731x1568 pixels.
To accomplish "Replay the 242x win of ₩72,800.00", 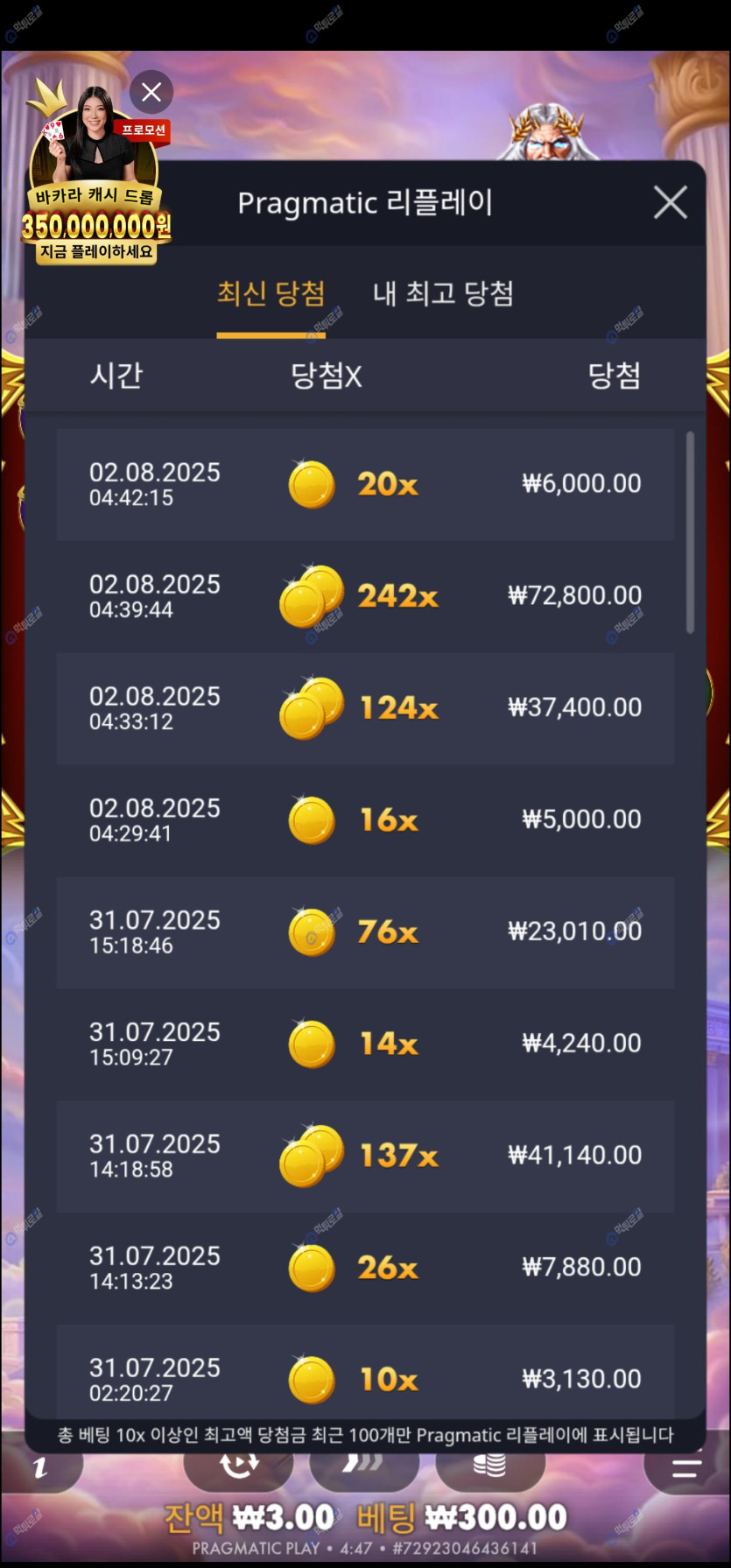I will pos(365,596).
